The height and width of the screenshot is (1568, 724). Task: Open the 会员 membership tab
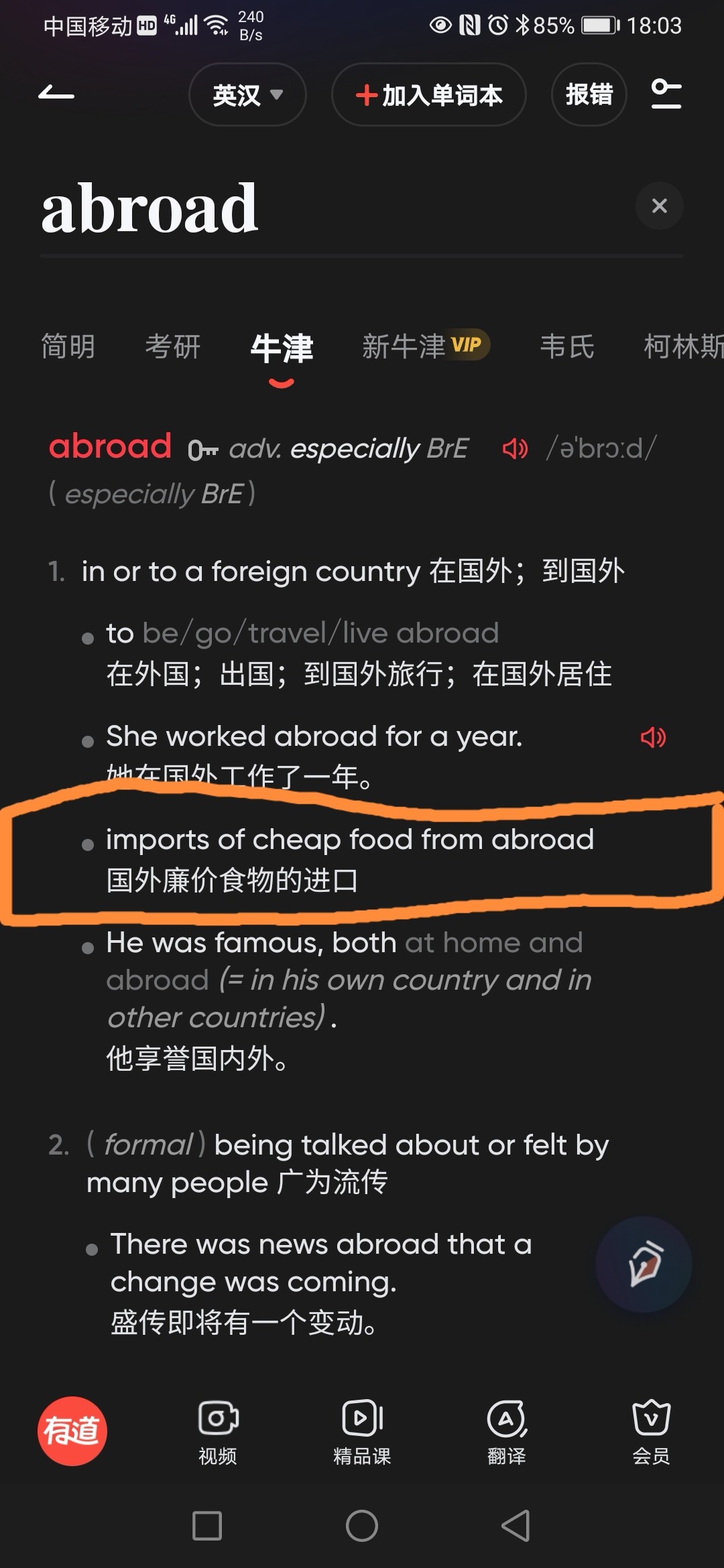click(x=651, y=1432)
